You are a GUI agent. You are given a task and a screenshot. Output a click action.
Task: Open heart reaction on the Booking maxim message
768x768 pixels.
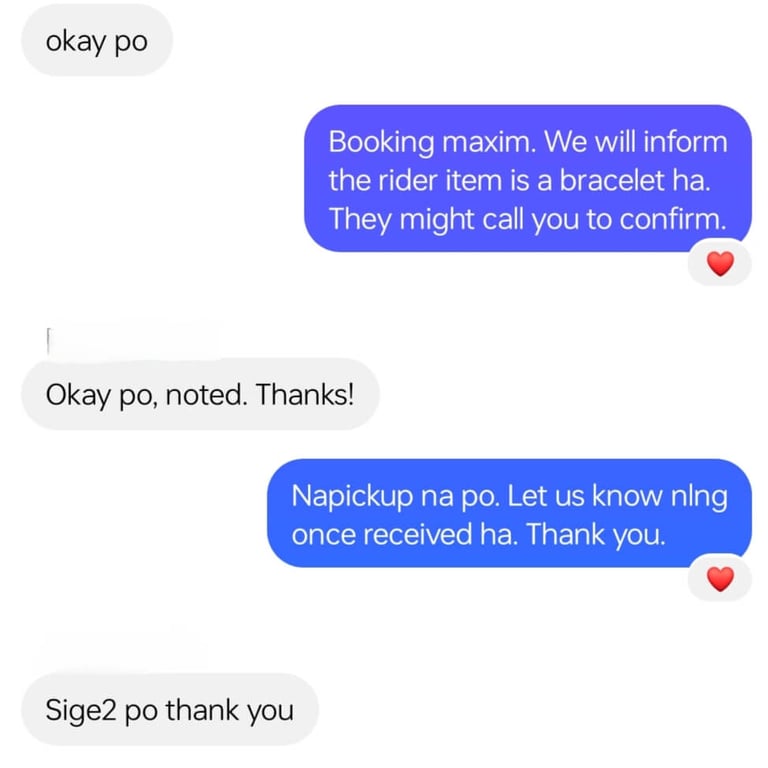pyautogui.click(x=720, y=264)
